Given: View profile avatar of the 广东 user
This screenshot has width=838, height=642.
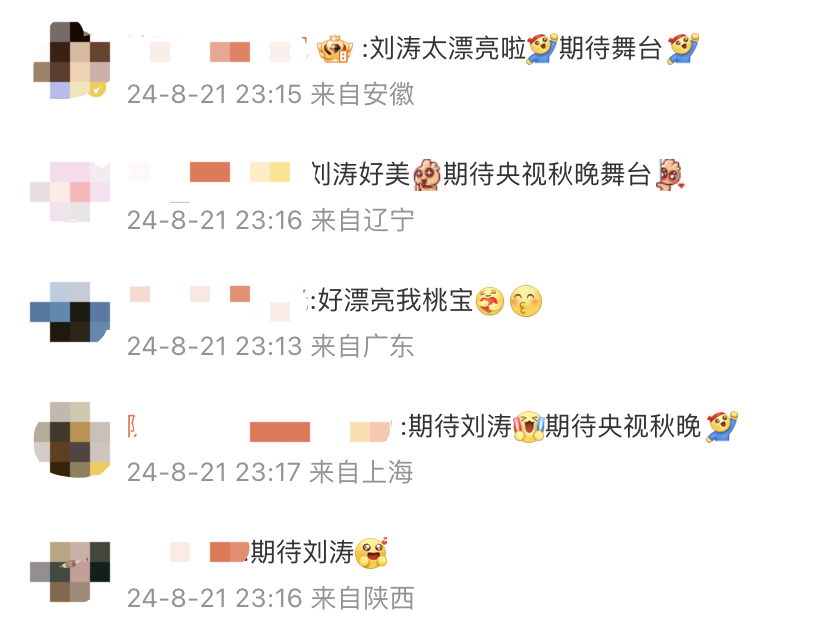Looking at the screenshot, I should pyautogui.click(x=70, y=313).
